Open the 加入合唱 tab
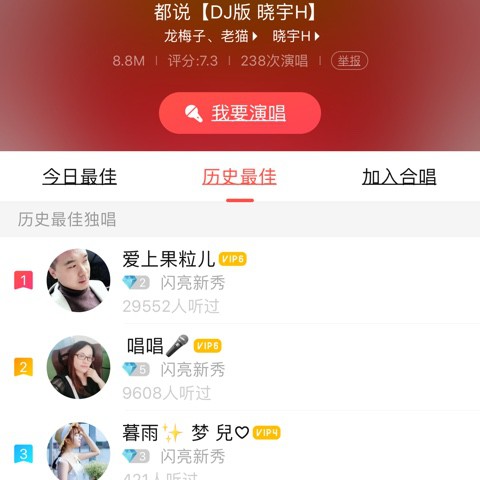The image size is (480, 480). tap(399, 177)
